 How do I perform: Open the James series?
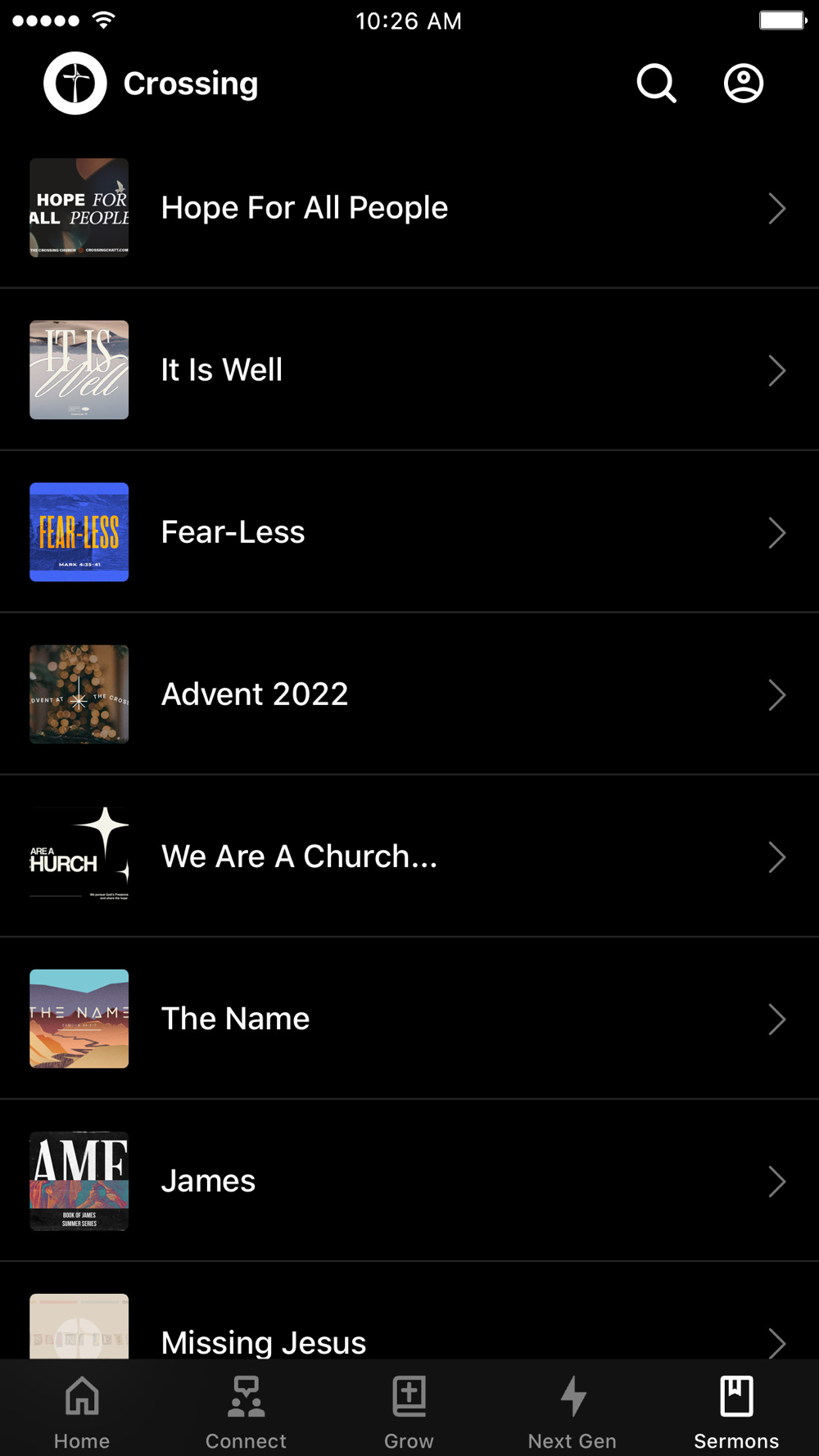click(409, 1181)
